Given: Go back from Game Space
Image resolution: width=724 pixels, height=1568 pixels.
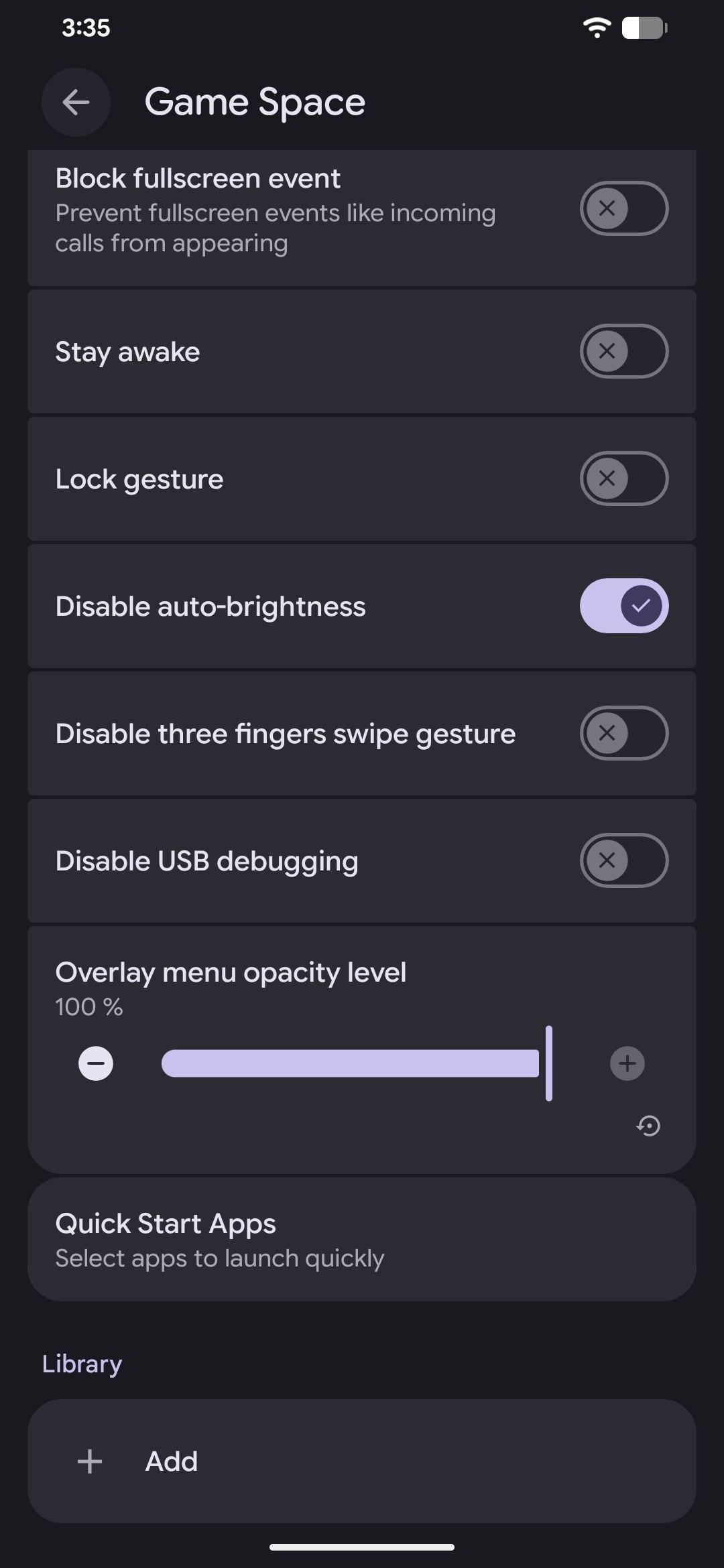Looking at the screenshot, I should pyautogui.click(x=76, y=103).
